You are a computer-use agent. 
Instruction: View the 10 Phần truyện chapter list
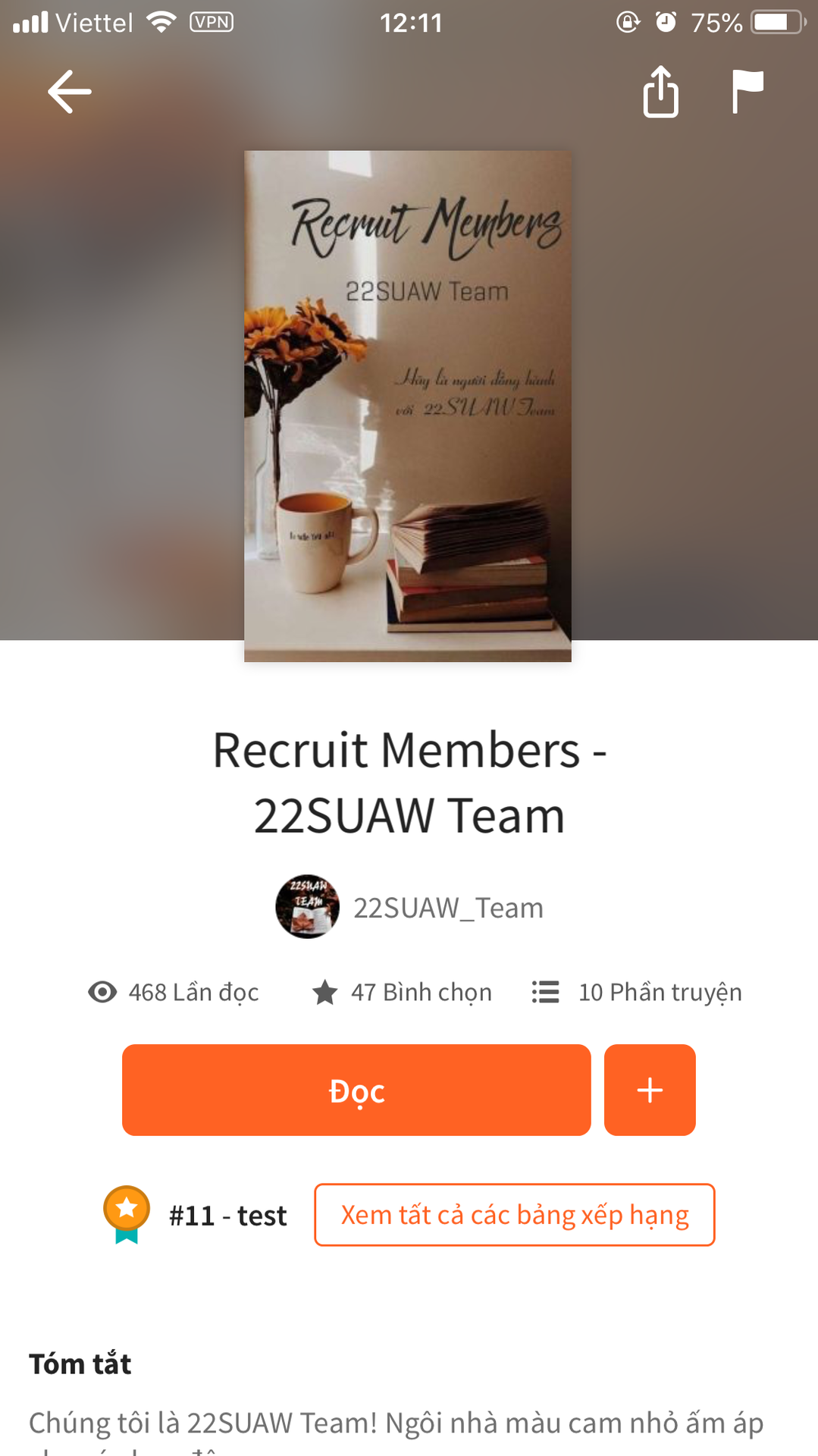[637, 992]
